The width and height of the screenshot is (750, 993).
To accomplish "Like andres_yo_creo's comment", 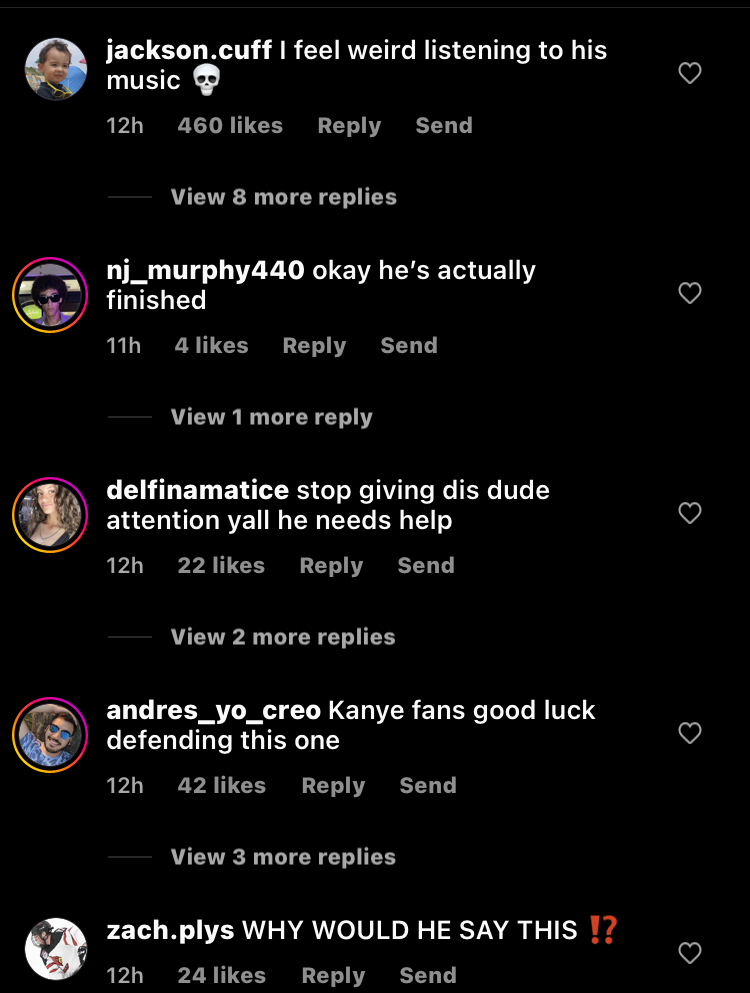I will click(689, 733).
